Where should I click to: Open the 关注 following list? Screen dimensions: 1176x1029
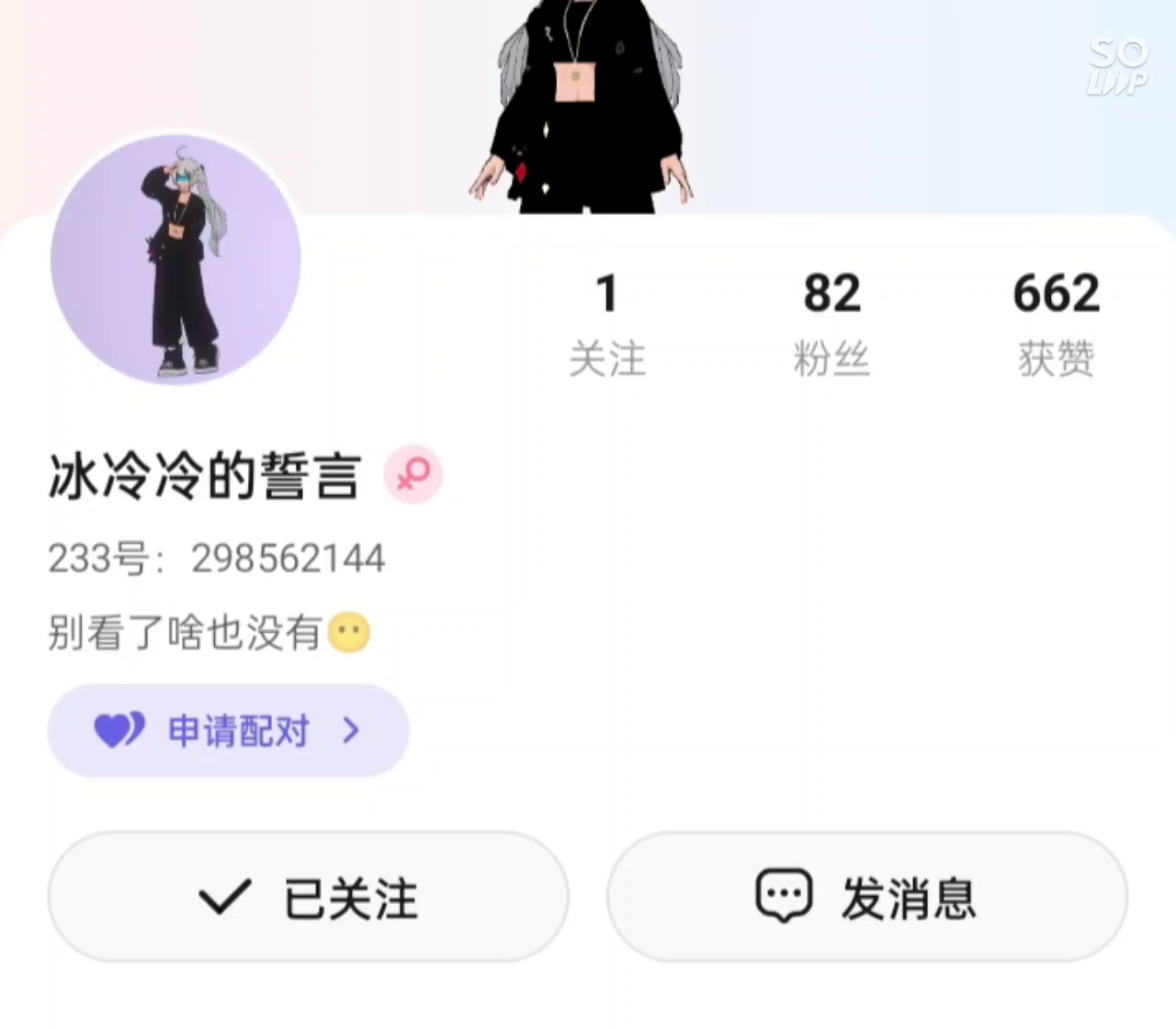pos(606,323)
